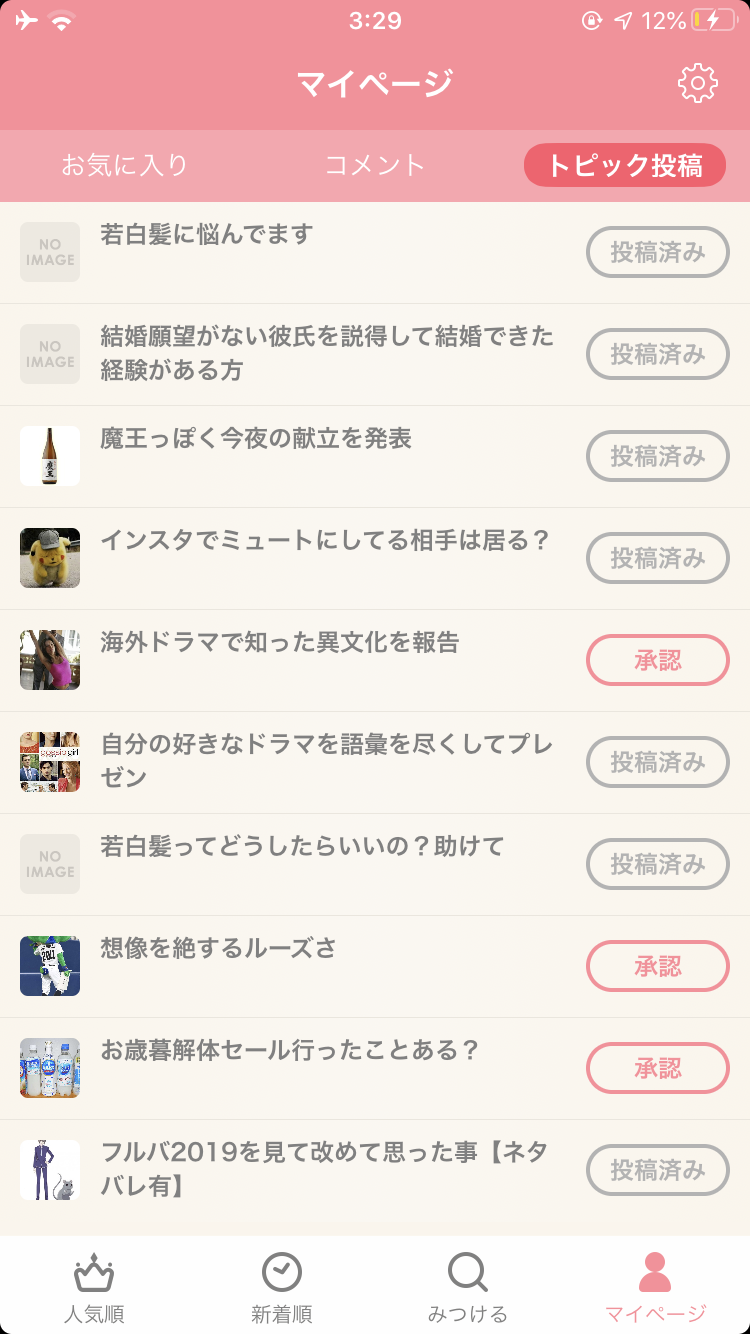Open topic 若白髪に悩んでます

click(375, 253)
